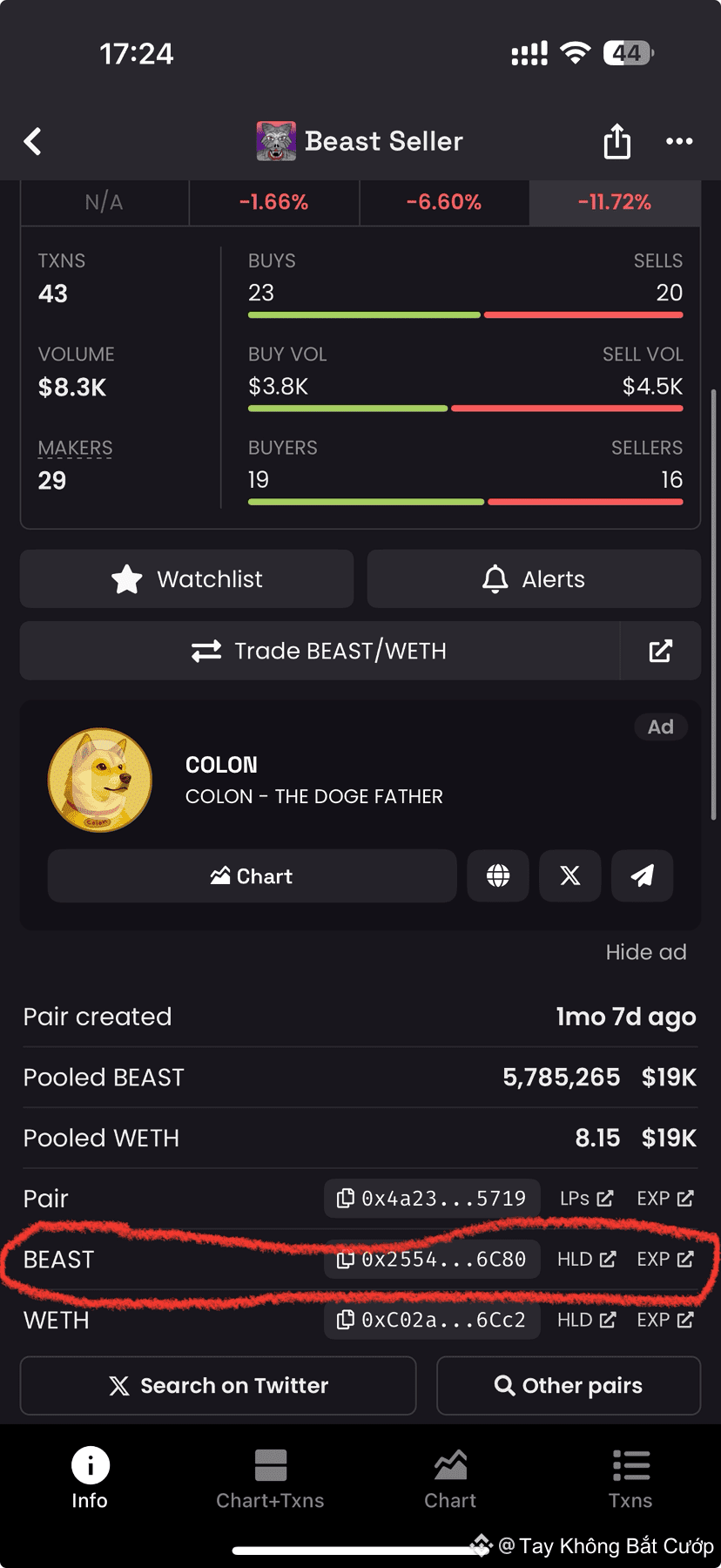Image resolution: width=721 pixels, height=1568 pixels.
Task: Tap the external link beside Trade BEAST/WETH
Action: pos(660,651)
